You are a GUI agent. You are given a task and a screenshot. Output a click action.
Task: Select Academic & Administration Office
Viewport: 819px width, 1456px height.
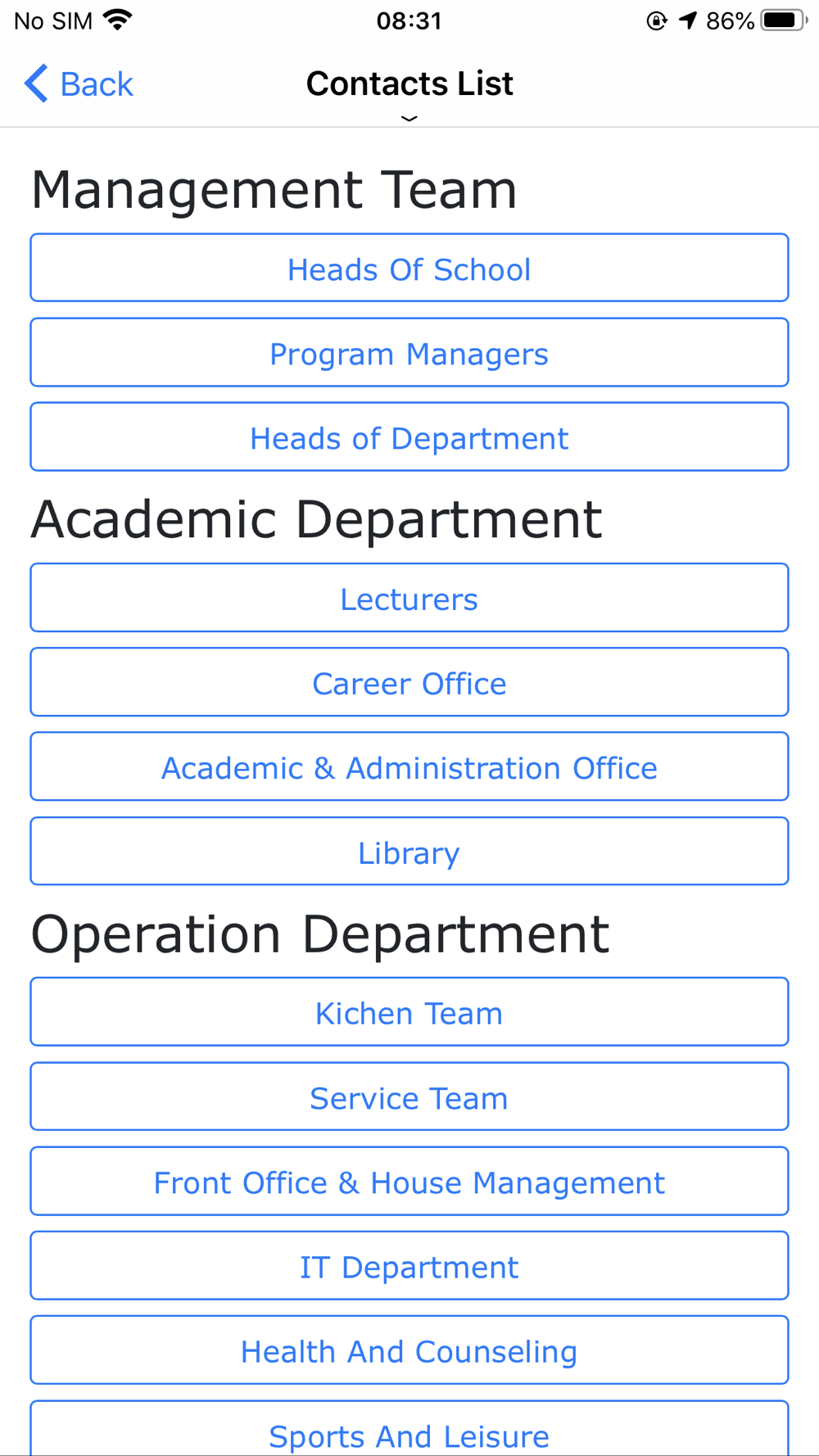[x=409, y=766]
